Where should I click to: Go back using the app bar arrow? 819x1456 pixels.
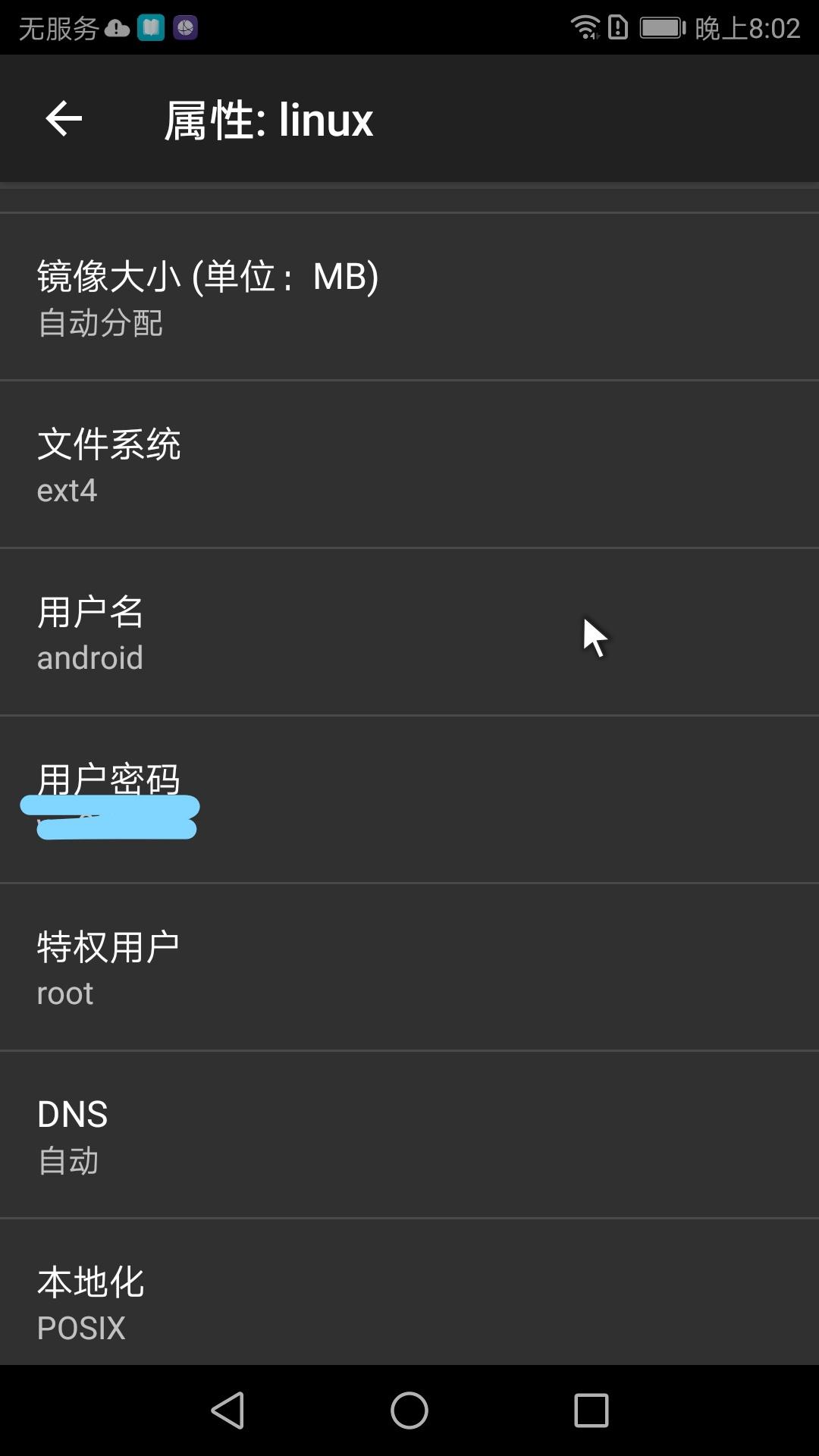click(x=64, y=119)
